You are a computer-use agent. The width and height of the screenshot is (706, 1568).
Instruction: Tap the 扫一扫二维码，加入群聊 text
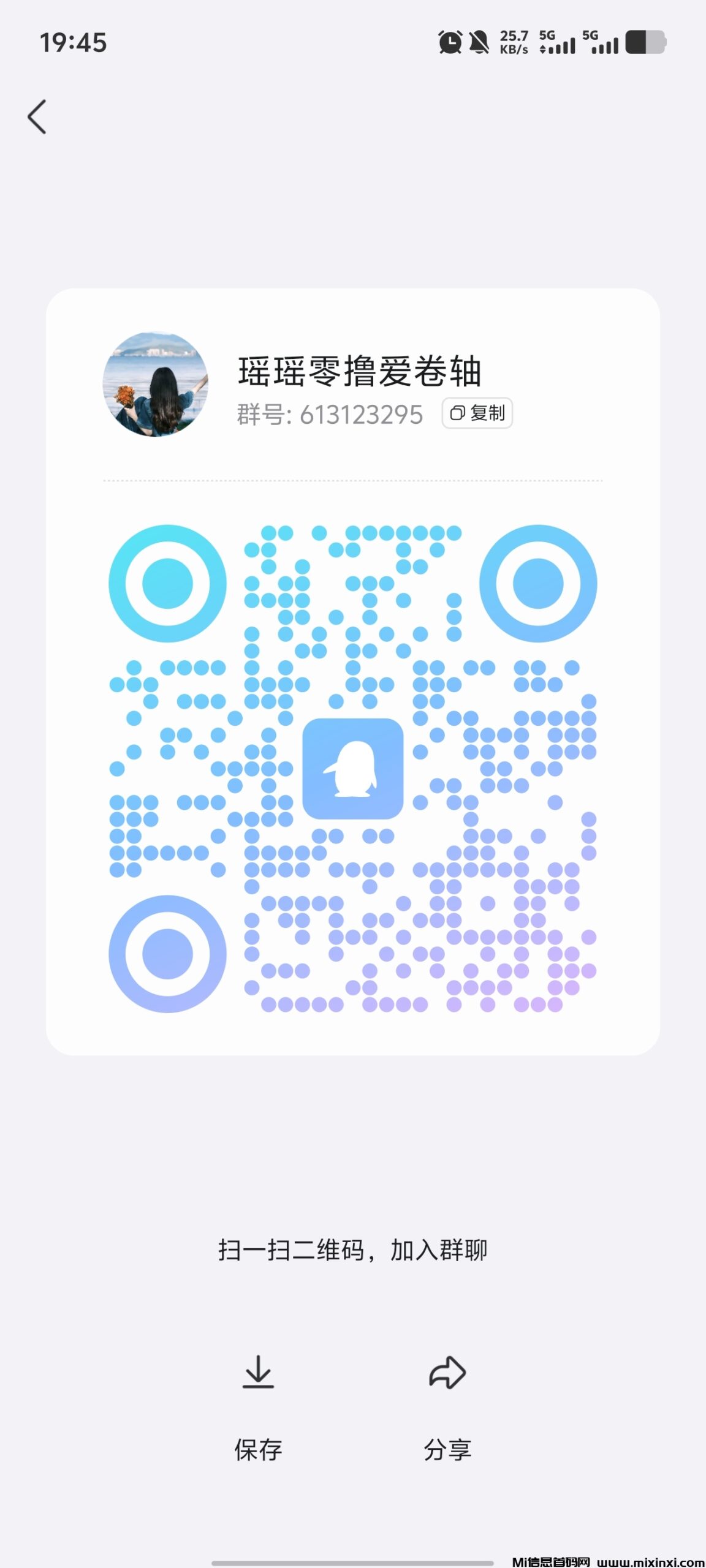click(x=353, y=1248)
